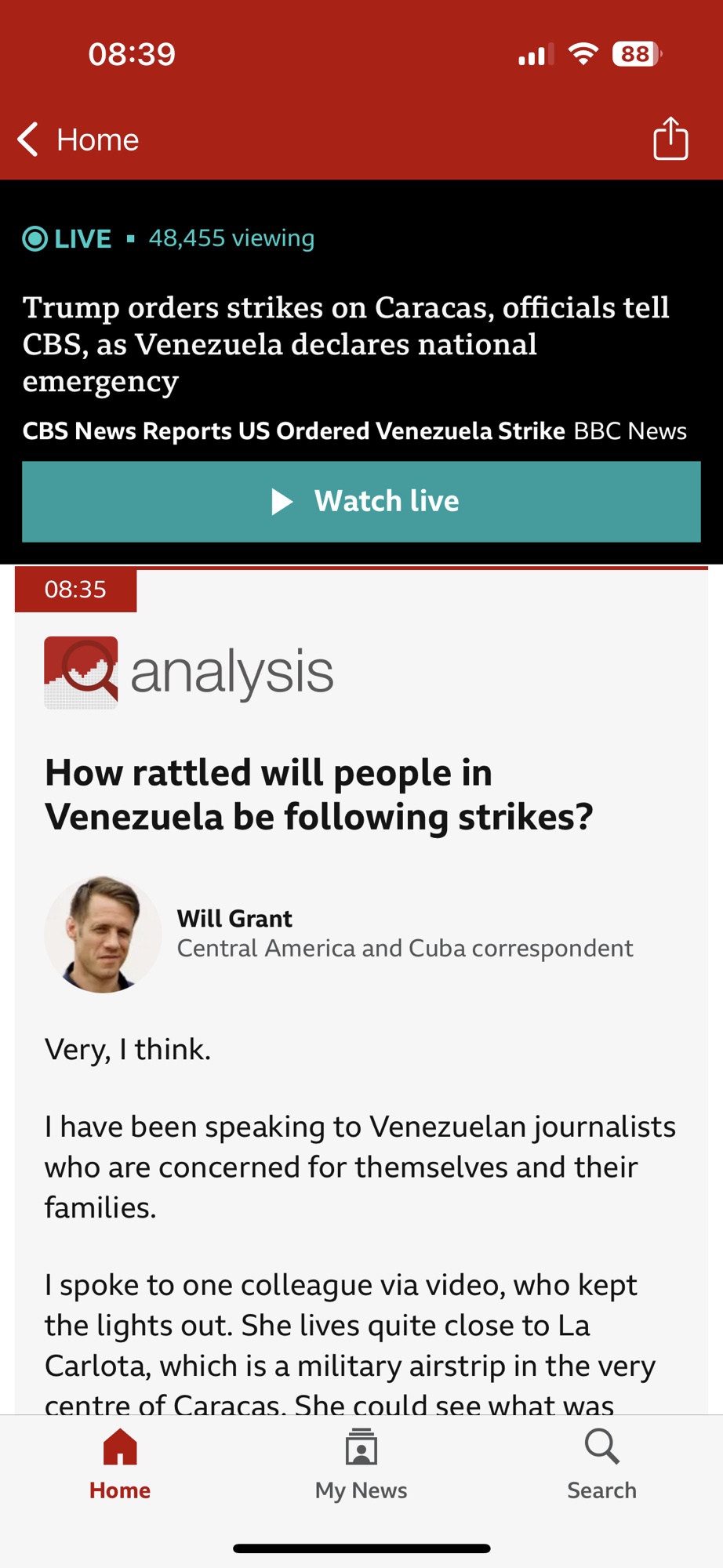Start the Watch live stream
Viewport: 723px width, 1568px height.
pos(361,502)
